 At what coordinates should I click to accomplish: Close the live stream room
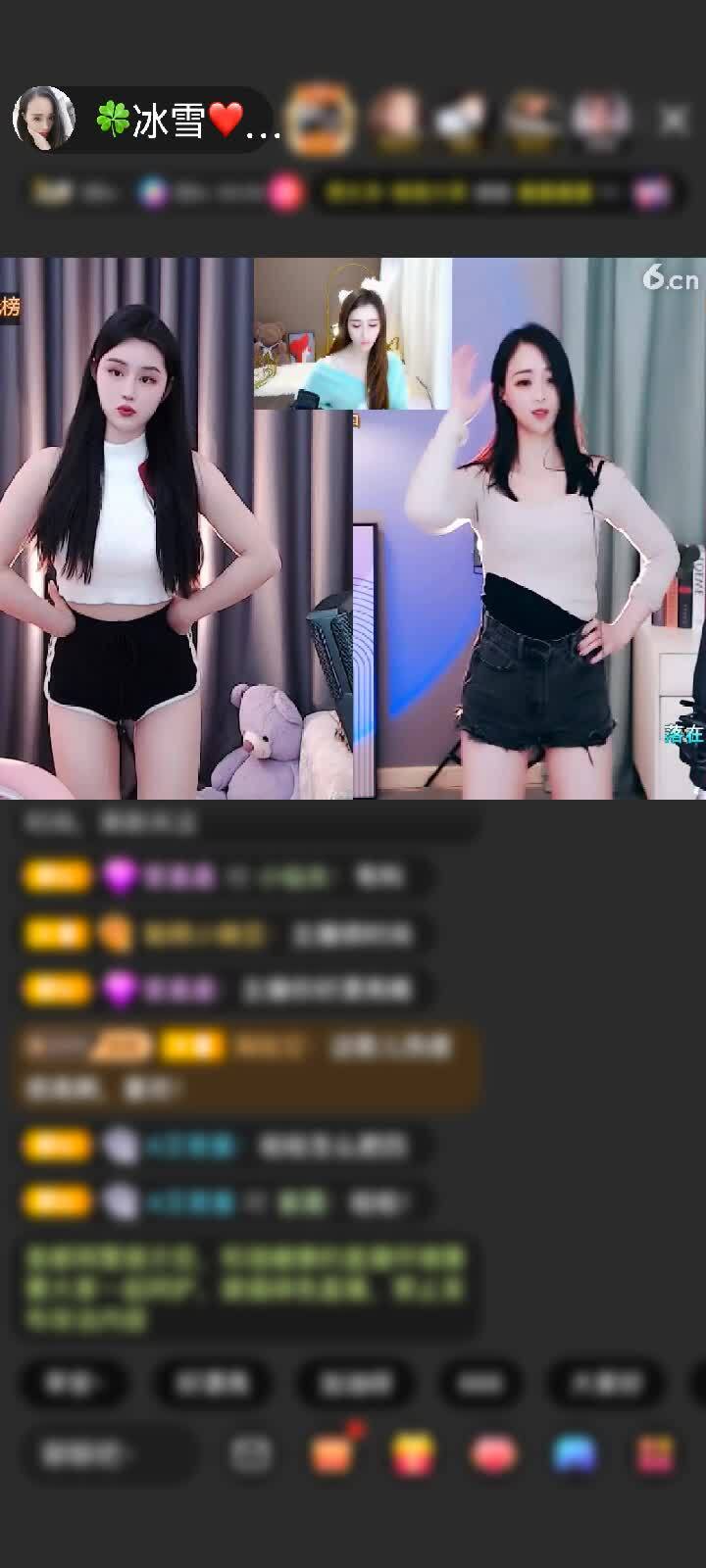673,120
